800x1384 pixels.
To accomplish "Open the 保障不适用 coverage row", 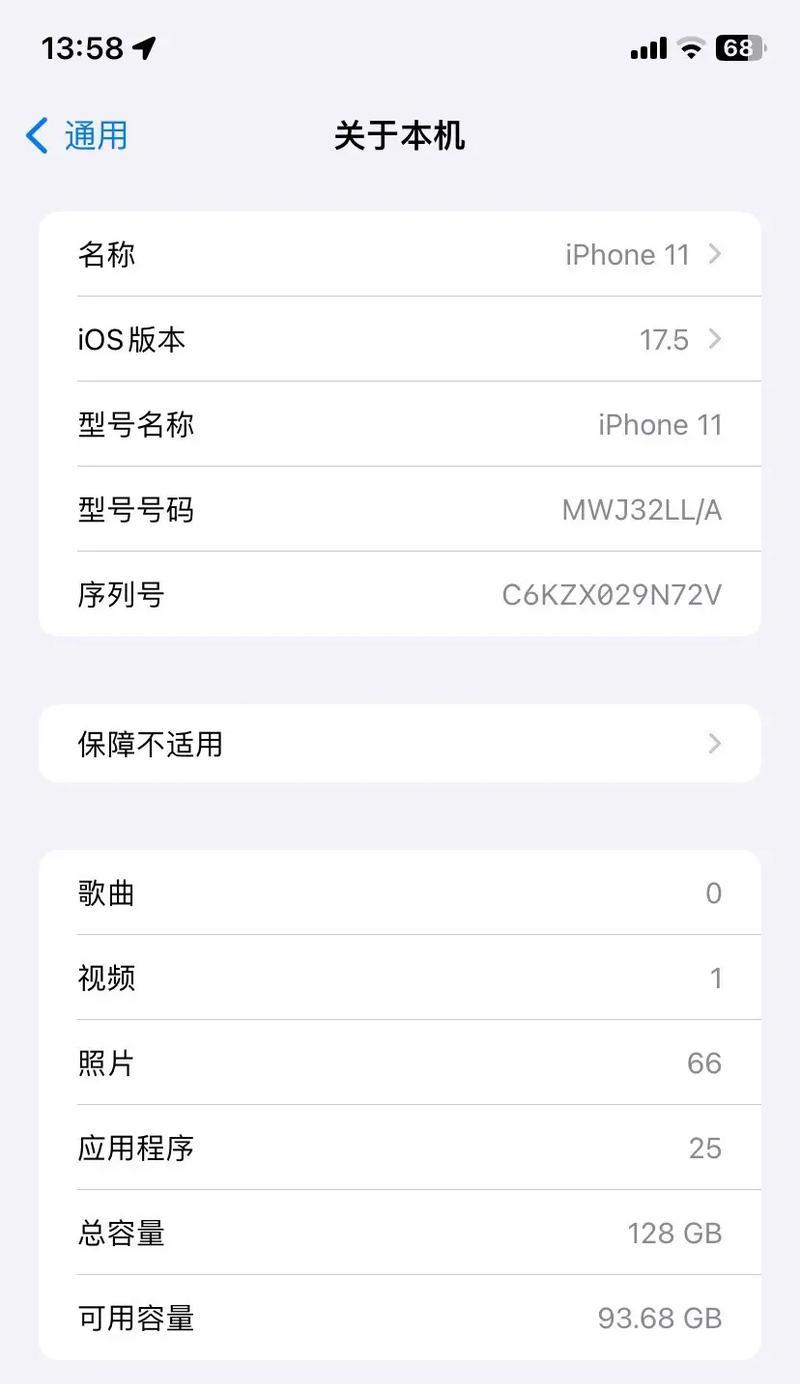I will [400, 743].
